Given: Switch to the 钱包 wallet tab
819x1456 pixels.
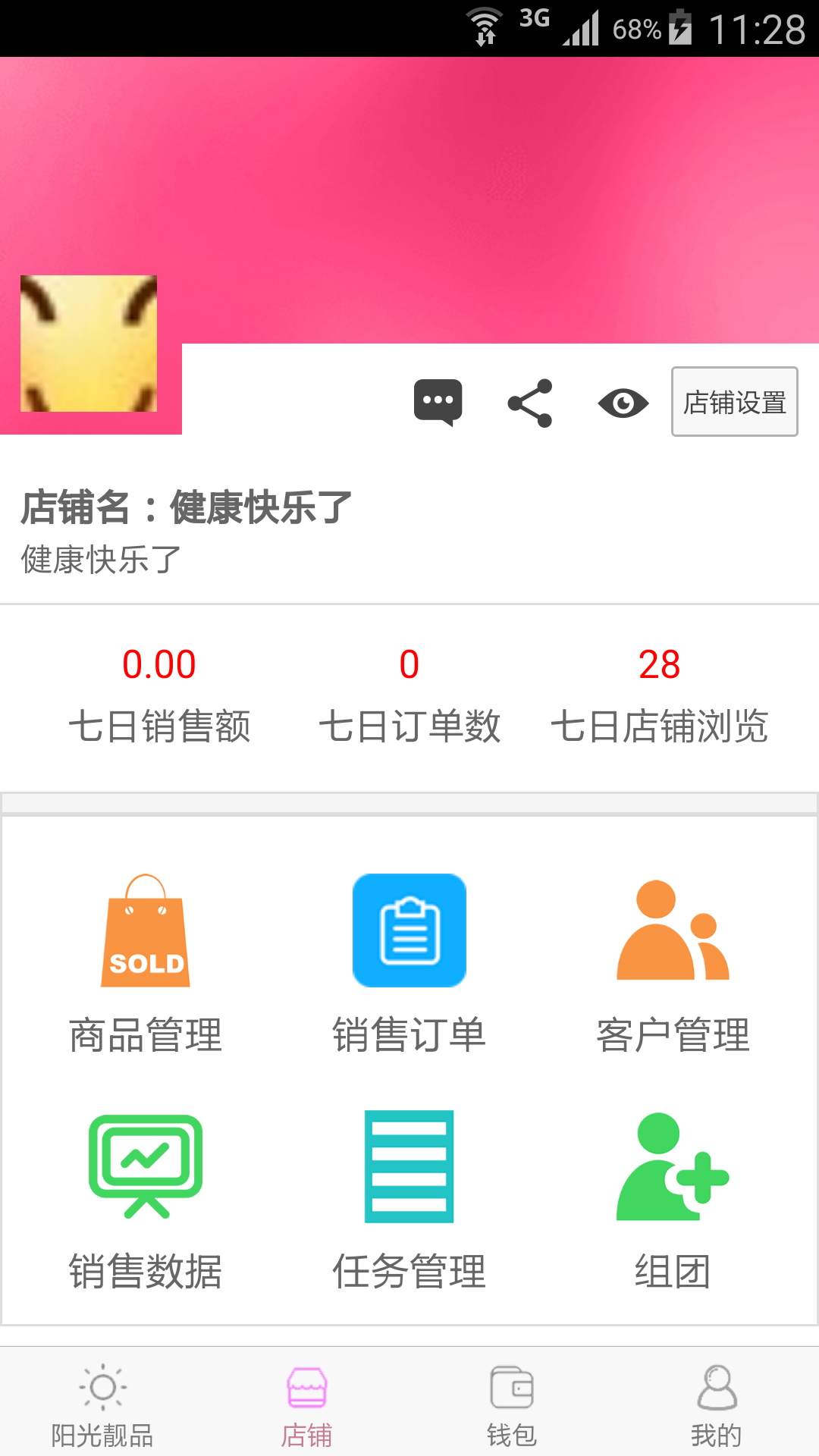Looking at the screenshot, I should 512,1403.
